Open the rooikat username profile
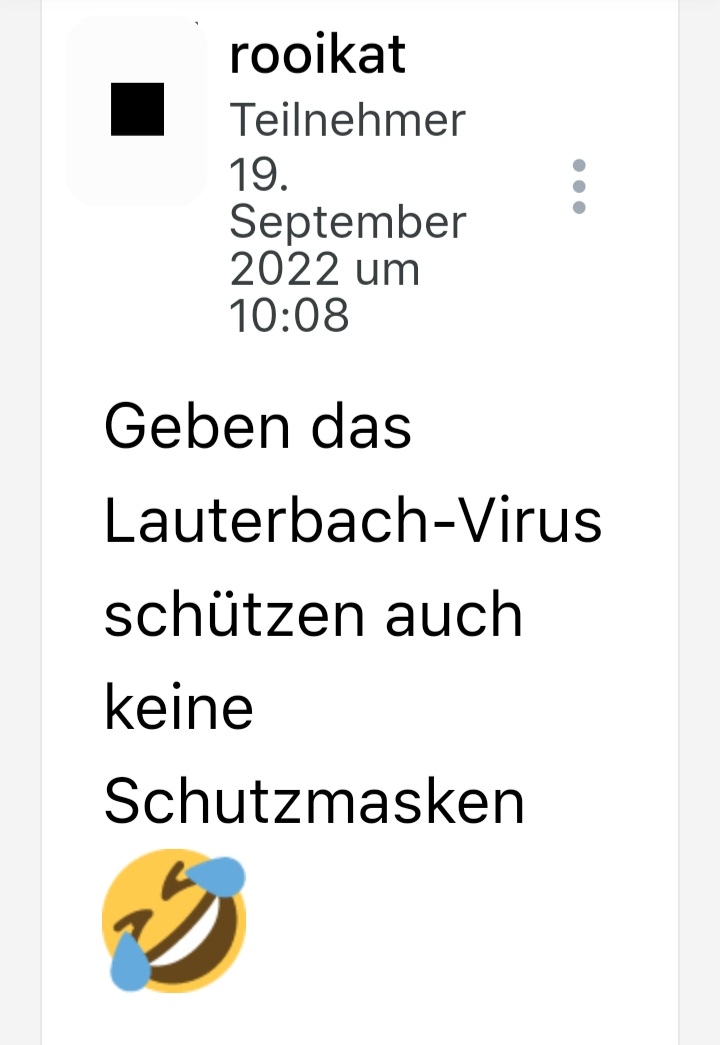The image size is (720, 1045). 317,55
